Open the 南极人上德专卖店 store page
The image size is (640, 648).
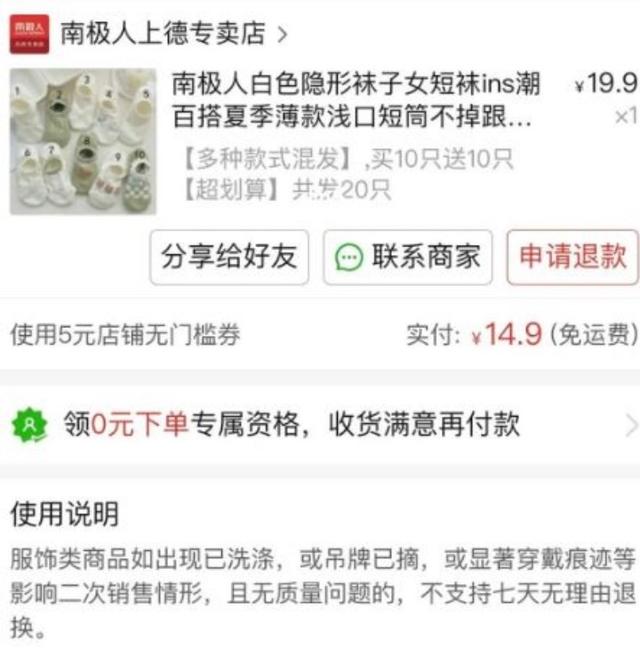click(x=165, y=34)
